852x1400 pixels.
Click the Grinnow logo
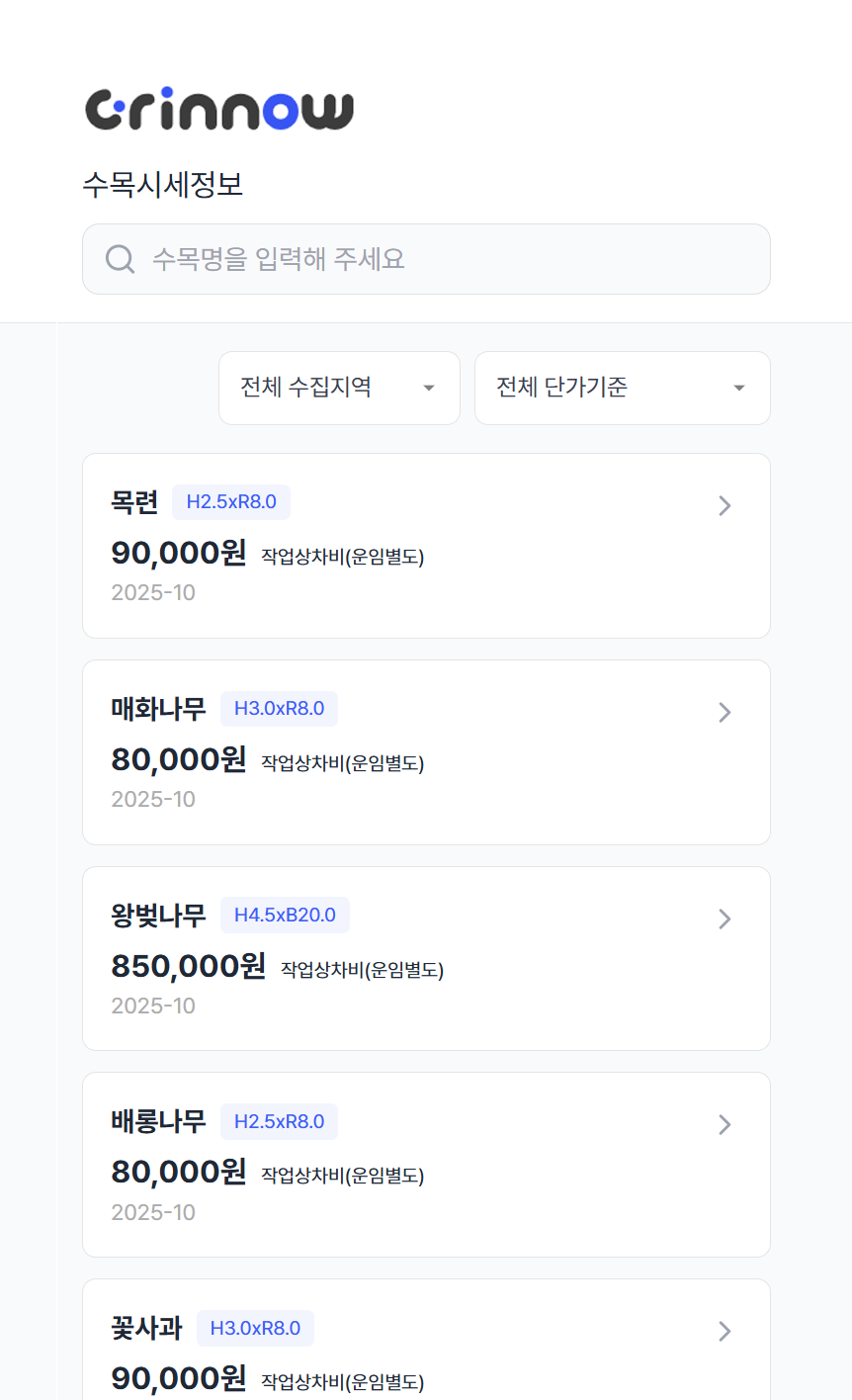click(219, 109)
